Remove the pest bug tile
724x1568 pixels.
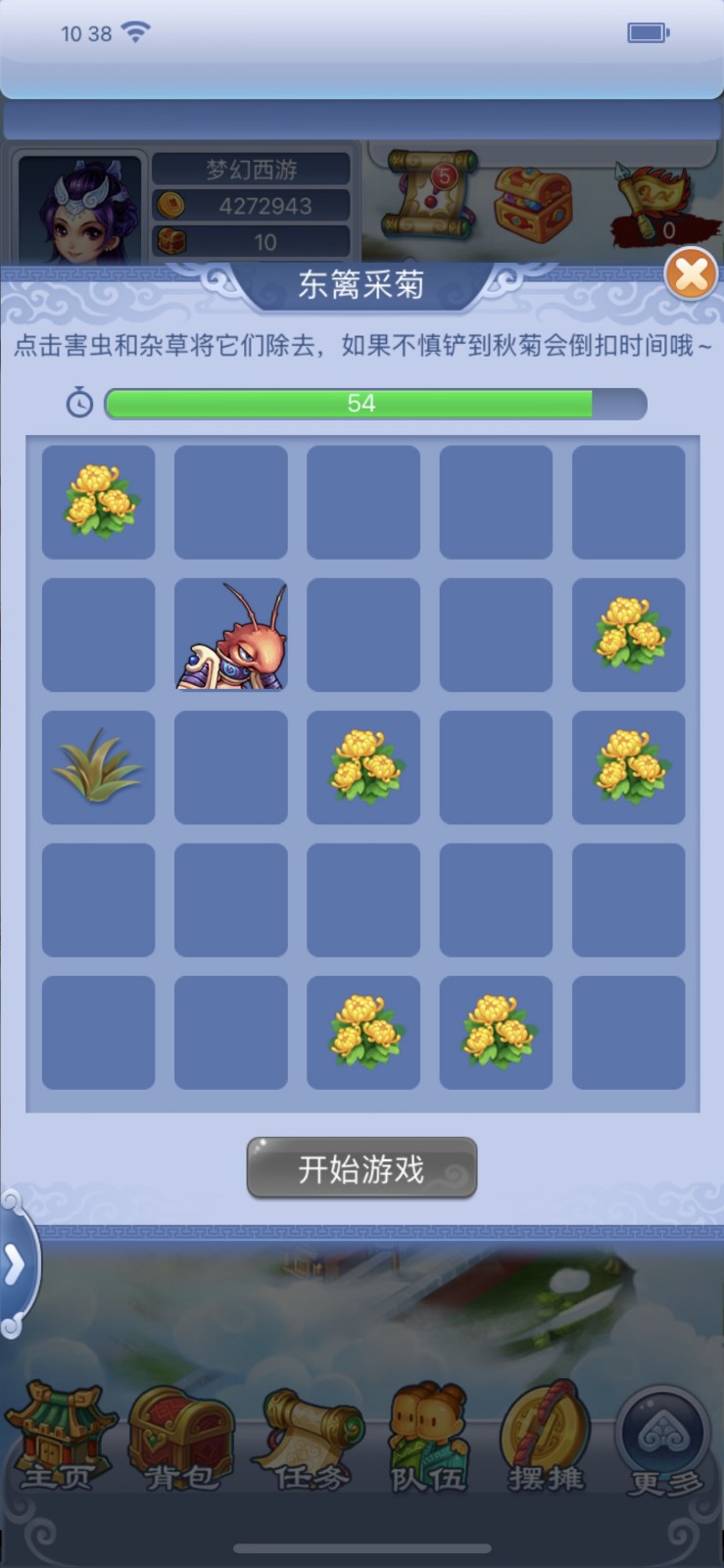[231, 635]
